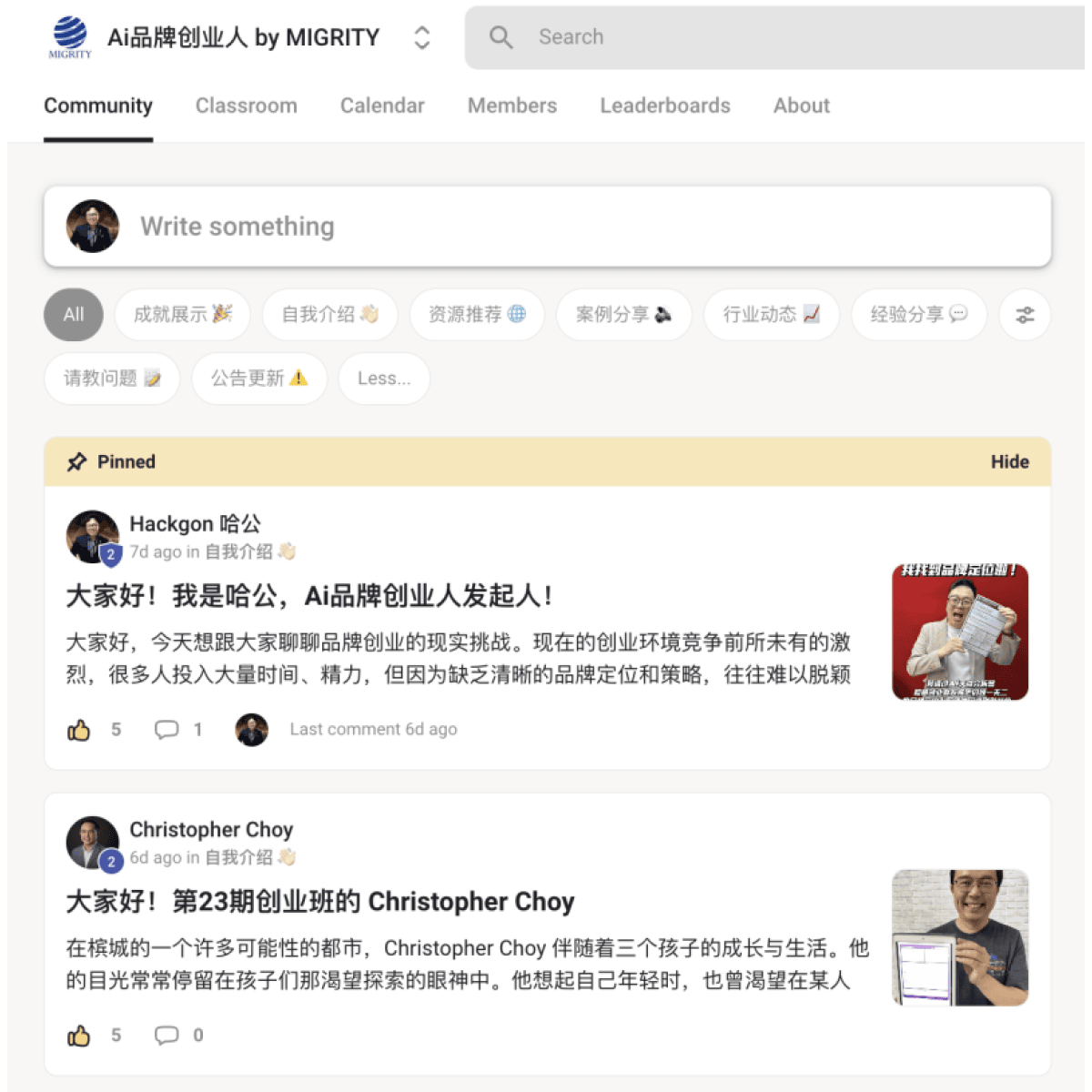Hide the Pinned section
1092x1092 pixels.
tap(1009, 462)
